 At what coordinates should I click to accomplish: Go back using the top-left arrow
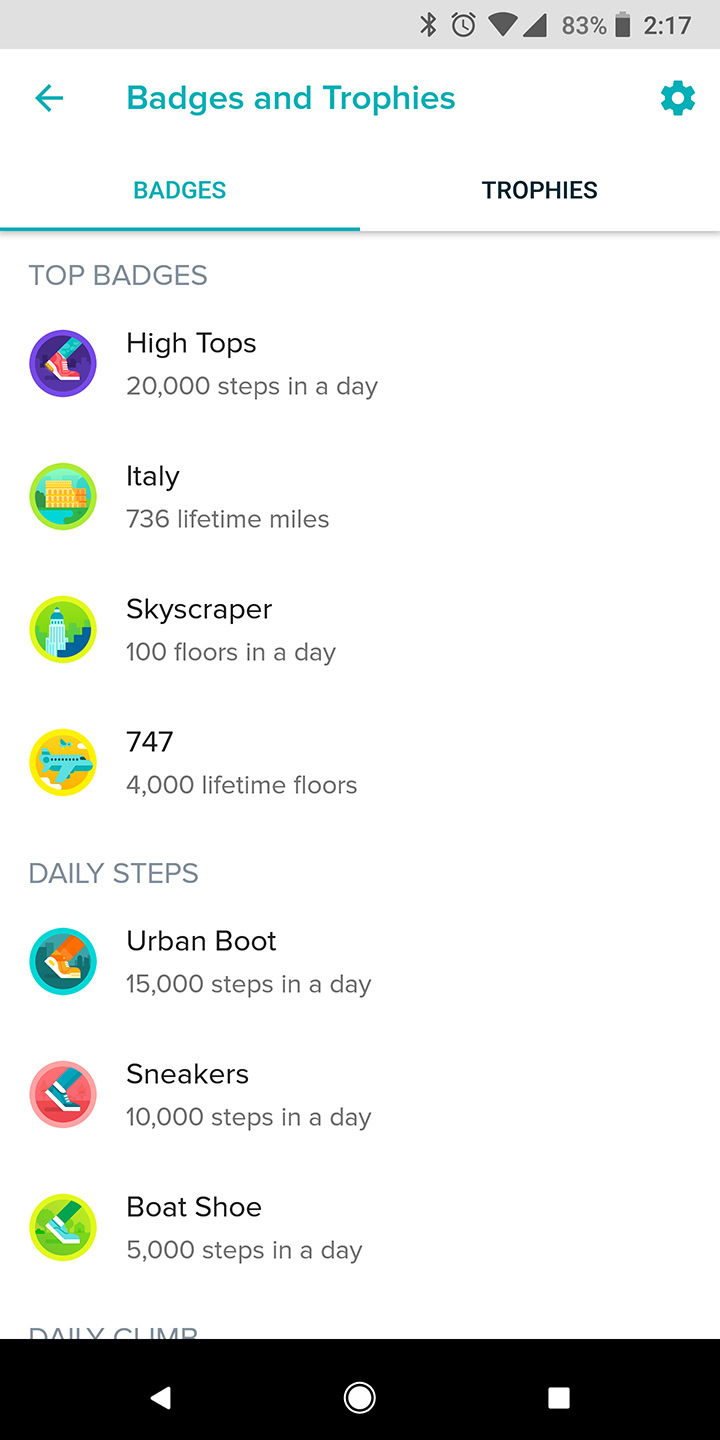pyautogui.click(x=49, y=98)
